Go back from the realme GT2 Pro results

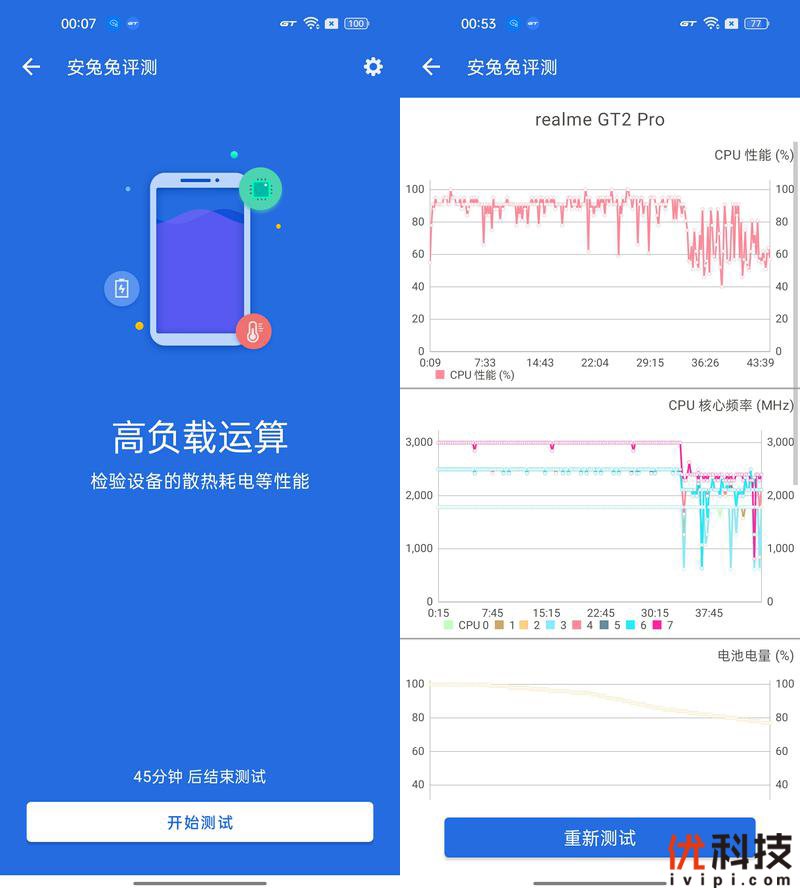pos(431,67)
